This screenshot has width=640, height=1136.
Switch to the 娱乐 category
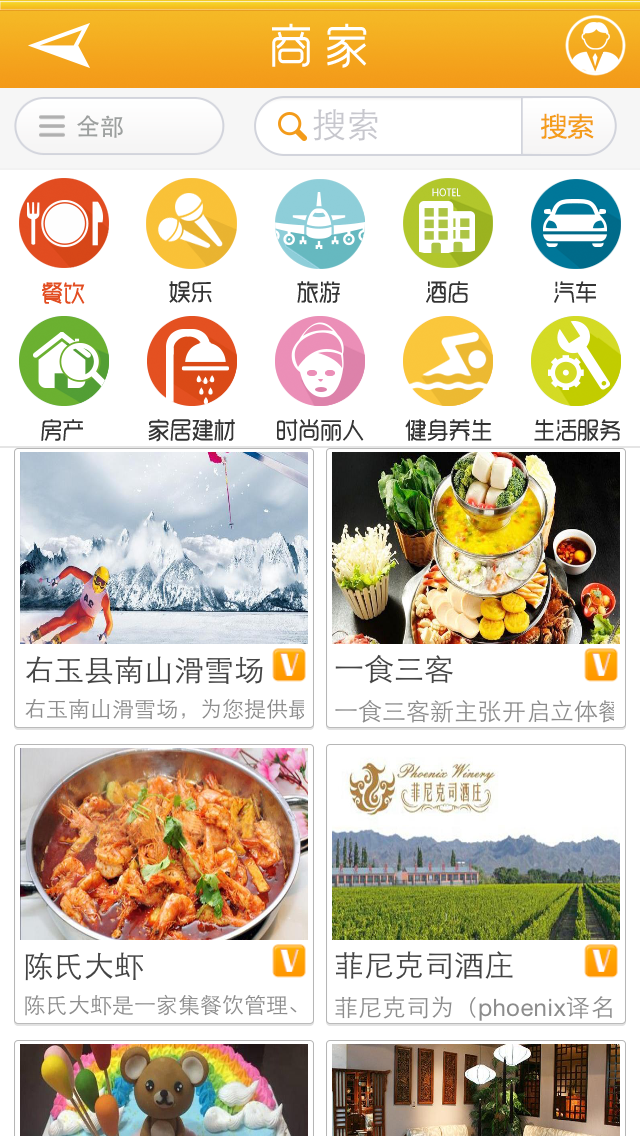191,240
